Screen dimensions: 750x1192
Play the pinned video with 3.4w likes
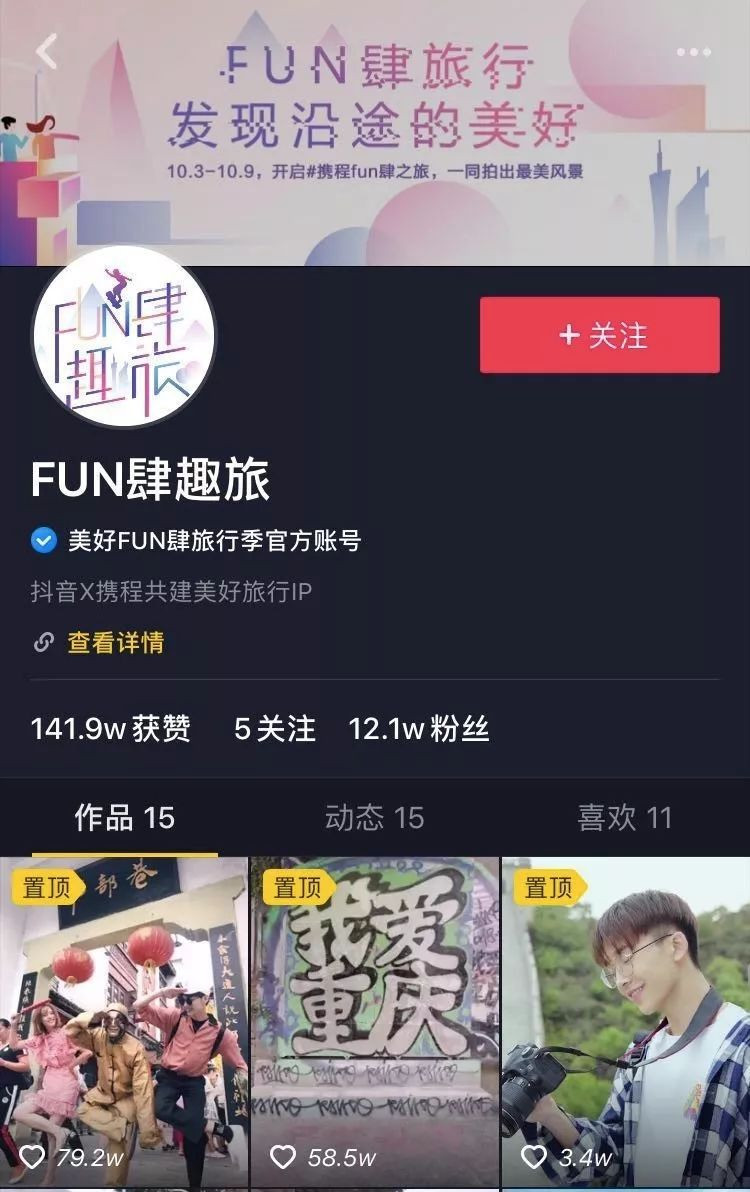click(x=626, y=1020)
